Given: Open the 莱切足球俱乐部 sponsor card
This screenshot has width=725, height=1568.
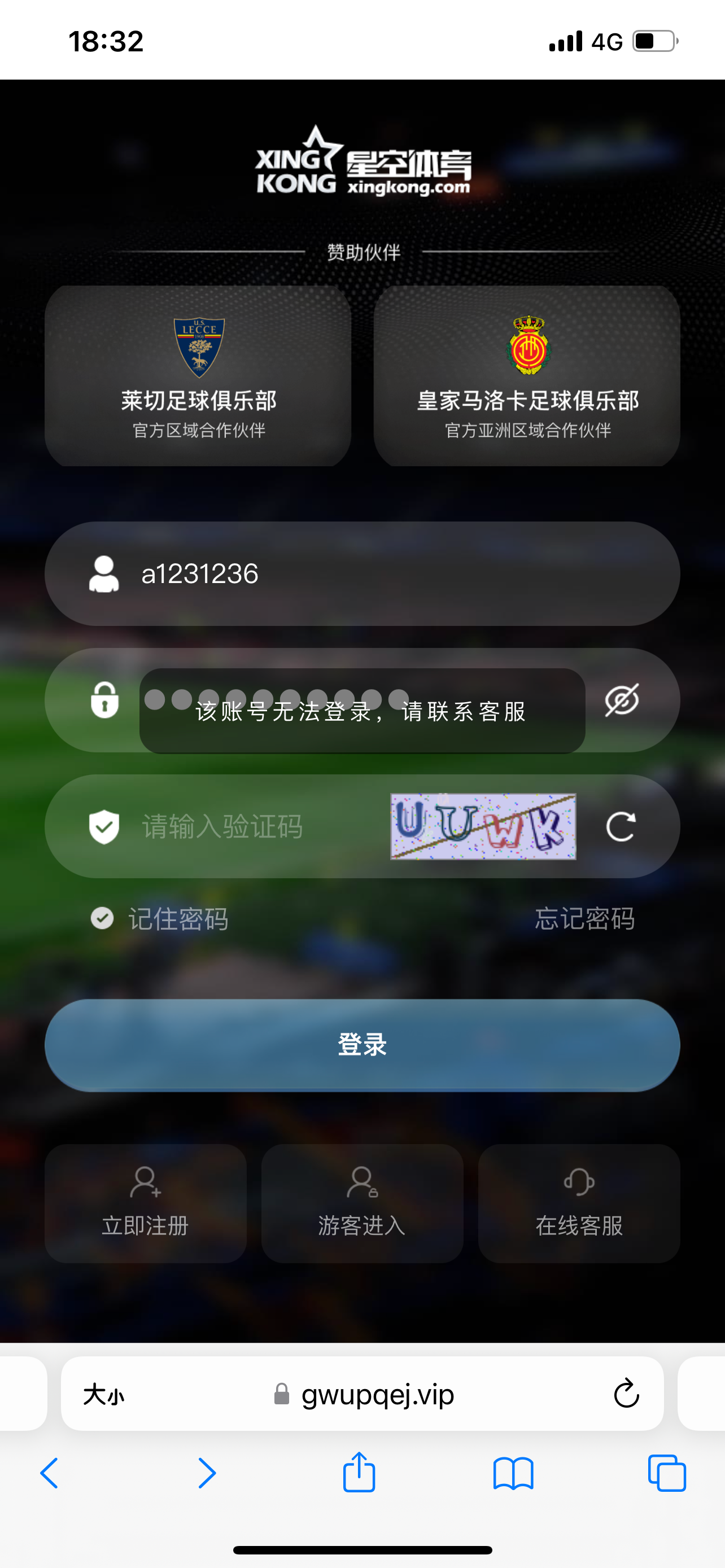Looking at the screenshot, I should pyautogui.click(x=198, y=376).
